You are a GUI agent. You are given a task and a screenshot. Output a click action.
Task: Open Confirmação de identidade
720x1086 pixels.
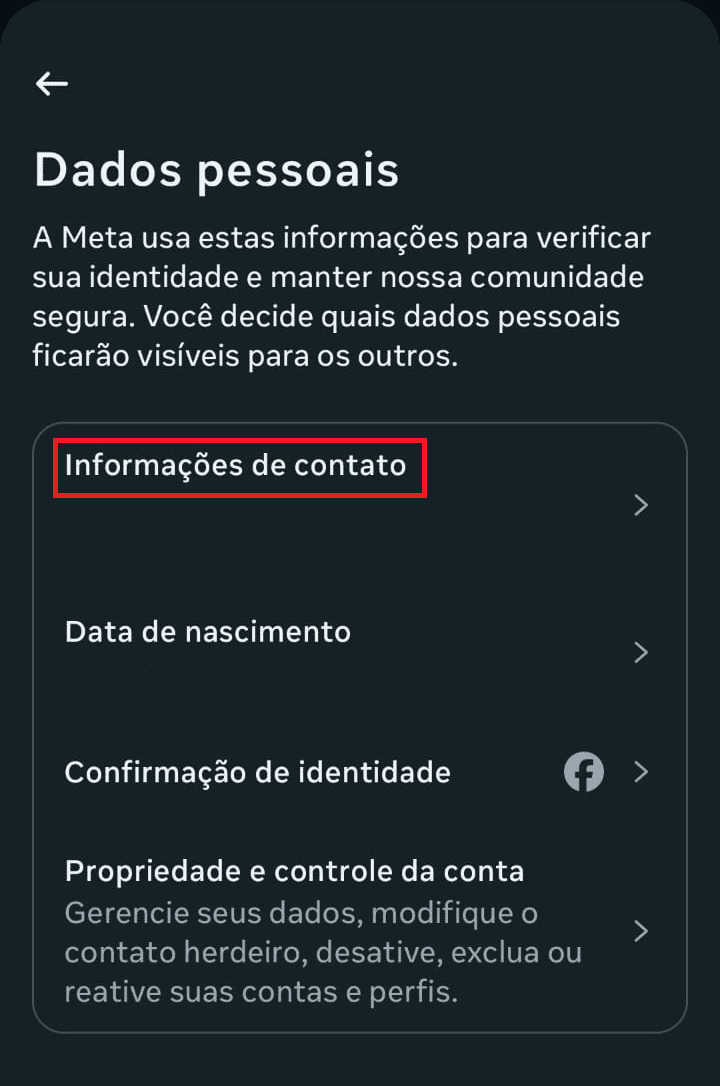click(258, 773)
